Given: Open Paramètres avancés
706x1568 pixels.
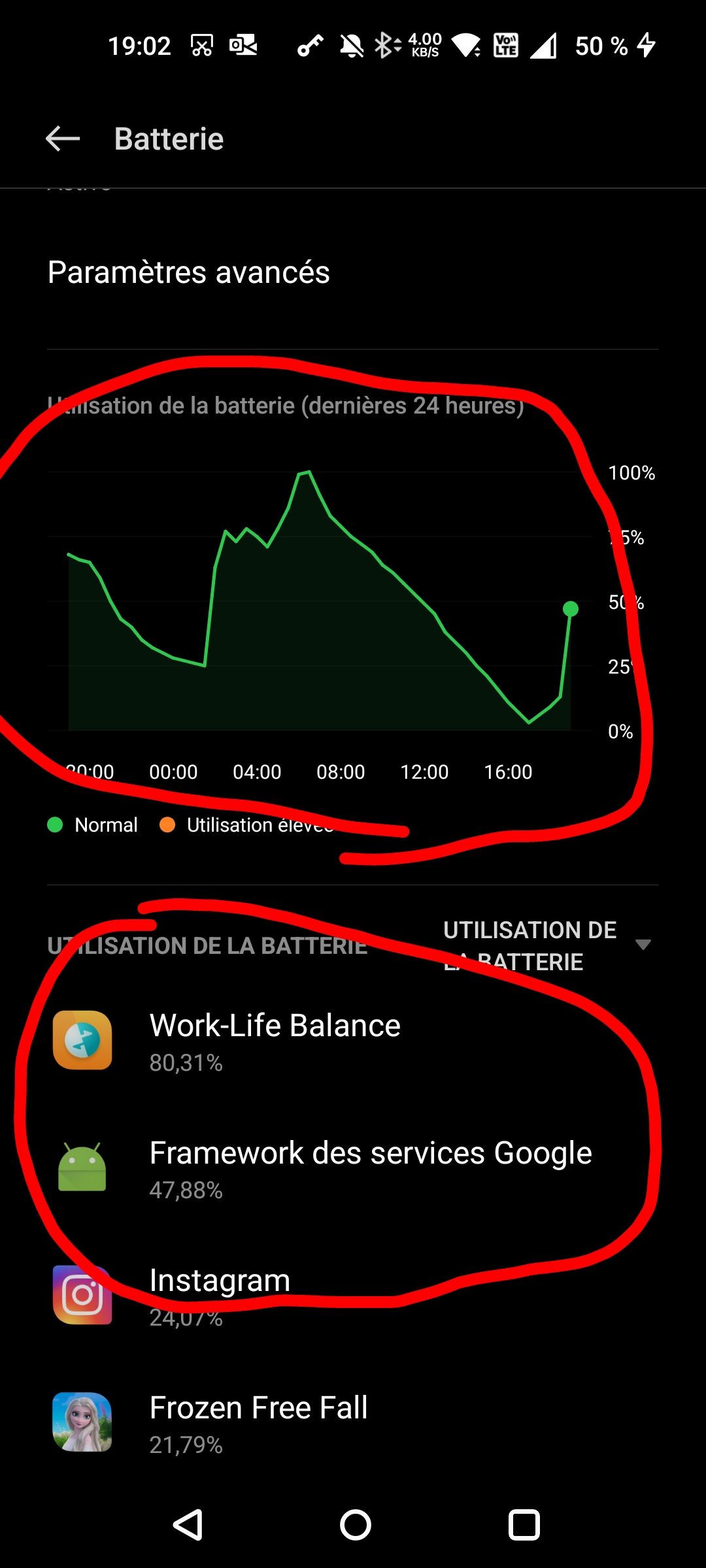Looking at the screenshot, I should (189, 272).
